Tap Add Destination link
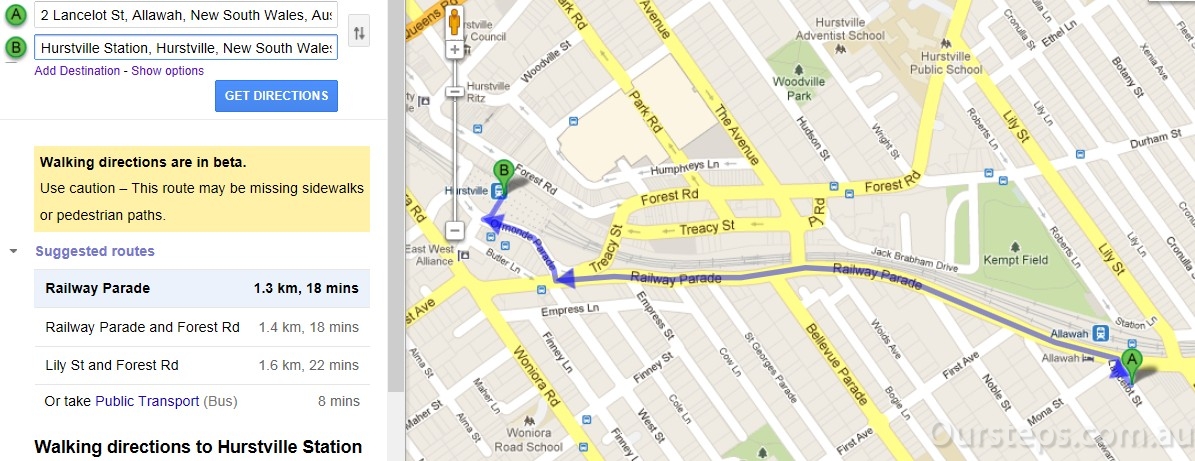 pos(77,71)
